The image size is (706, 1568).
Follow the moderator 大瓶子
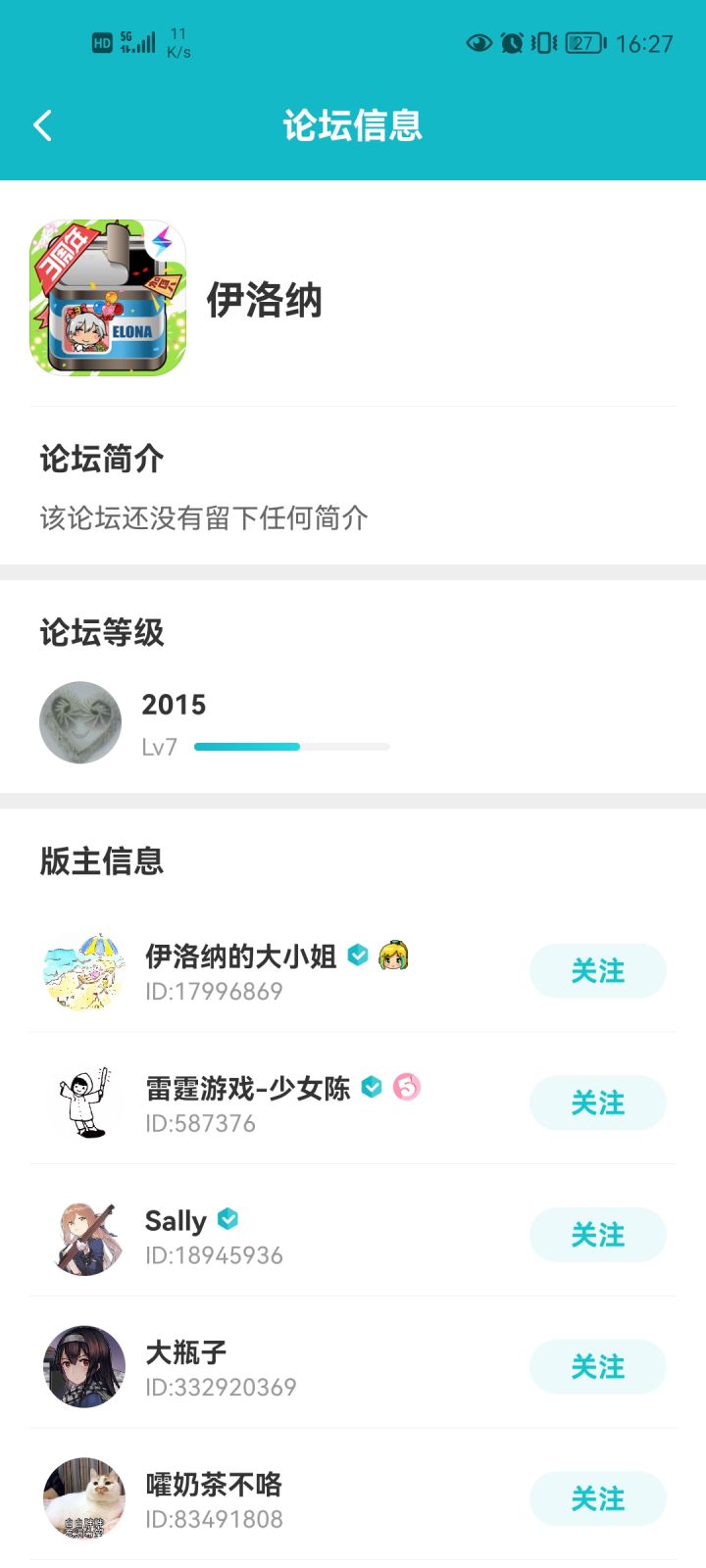597,1366
